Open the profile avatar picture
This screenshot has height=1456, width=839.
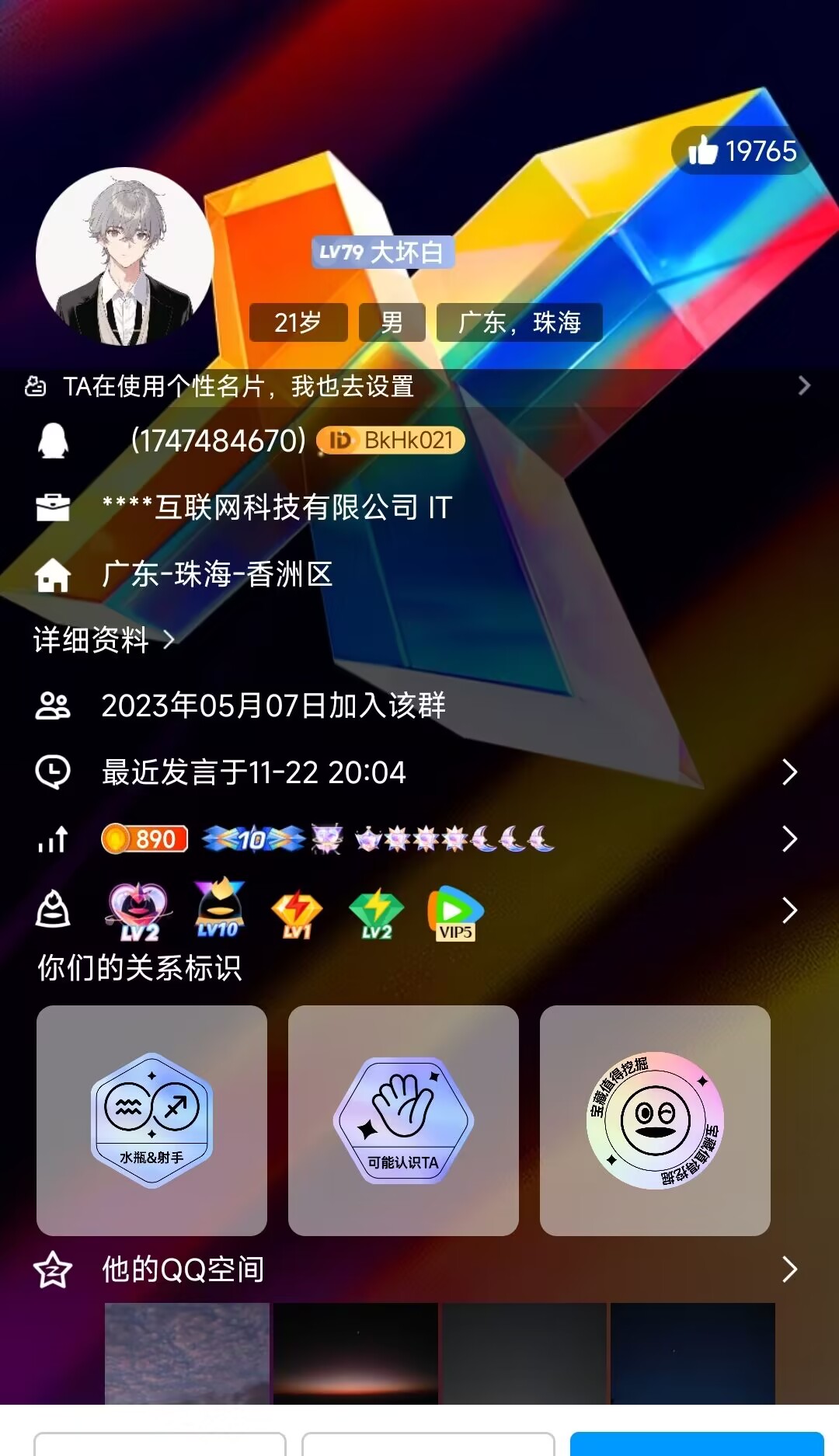(x=125, y=256)
